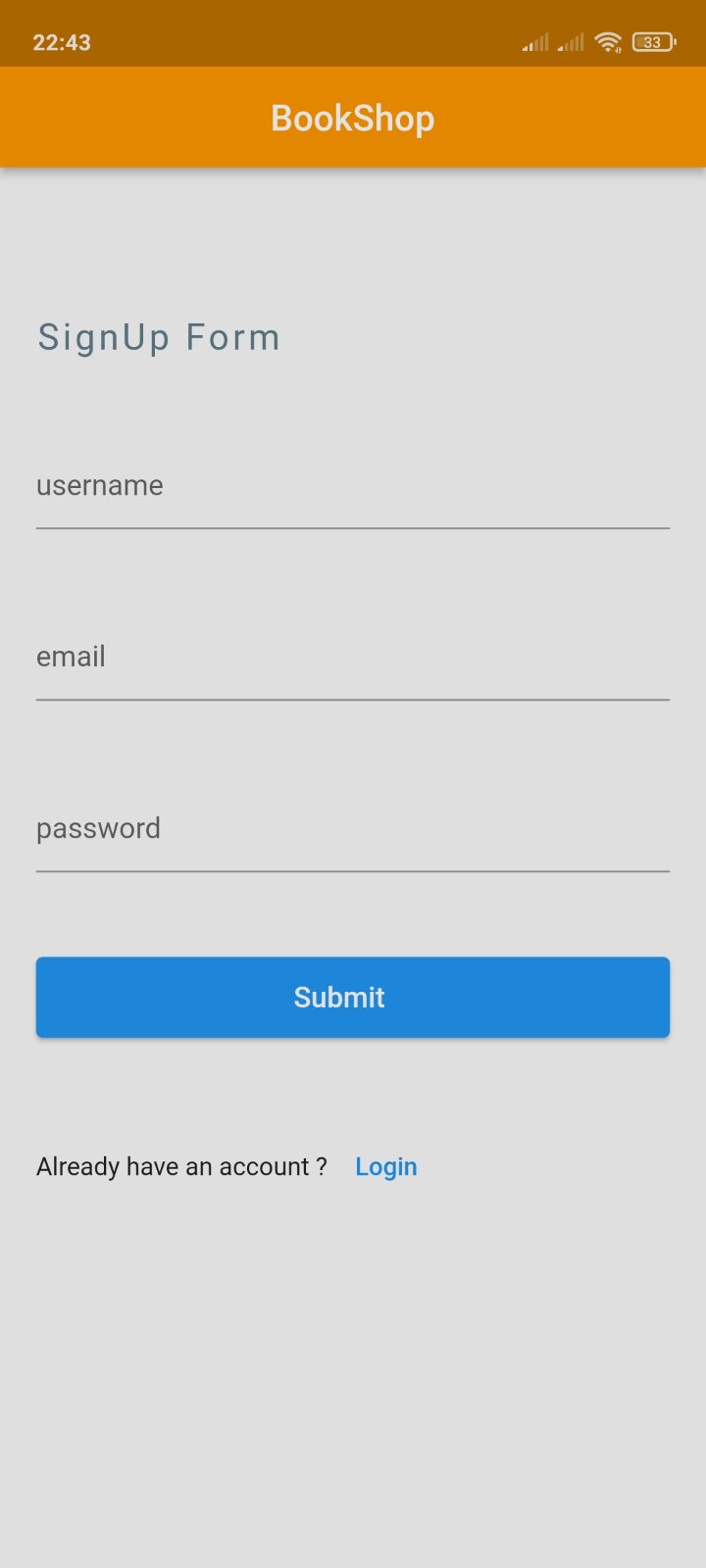Tap the SignUp Form heading
The image size is (706, 1568).
[158, 337]
